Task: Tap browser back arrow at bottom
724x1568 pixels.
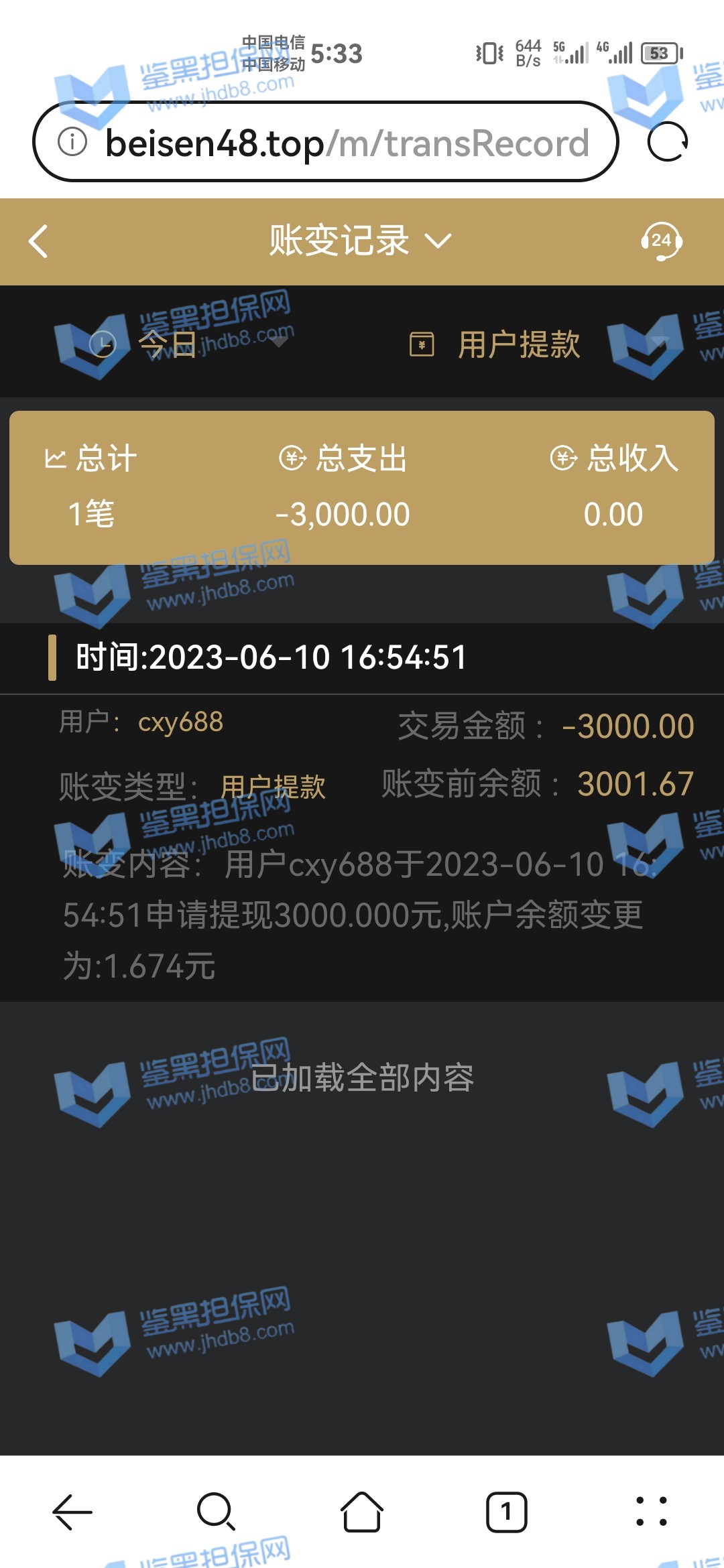Action: [x=72, y=1512]
